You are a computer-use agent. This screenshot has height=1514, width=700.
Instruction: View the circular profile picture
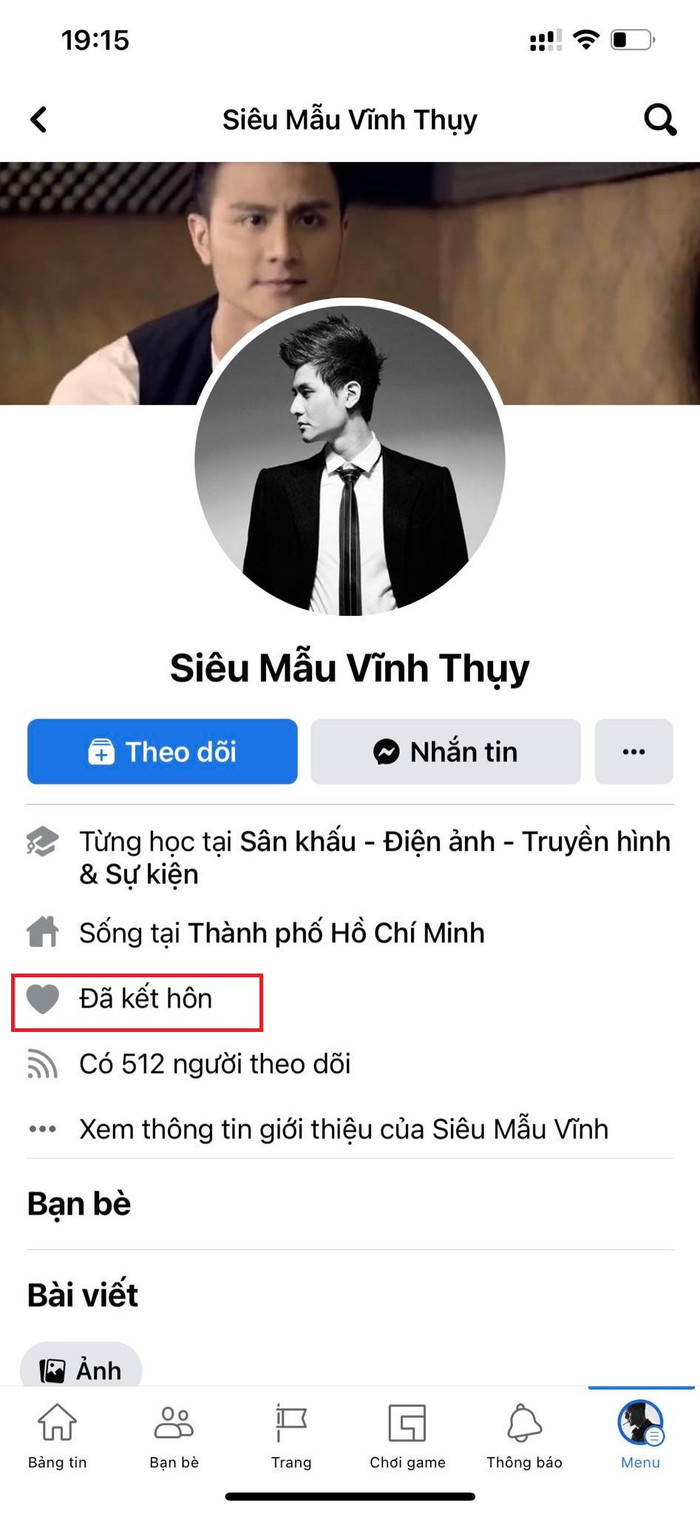[x=350, y=457]
